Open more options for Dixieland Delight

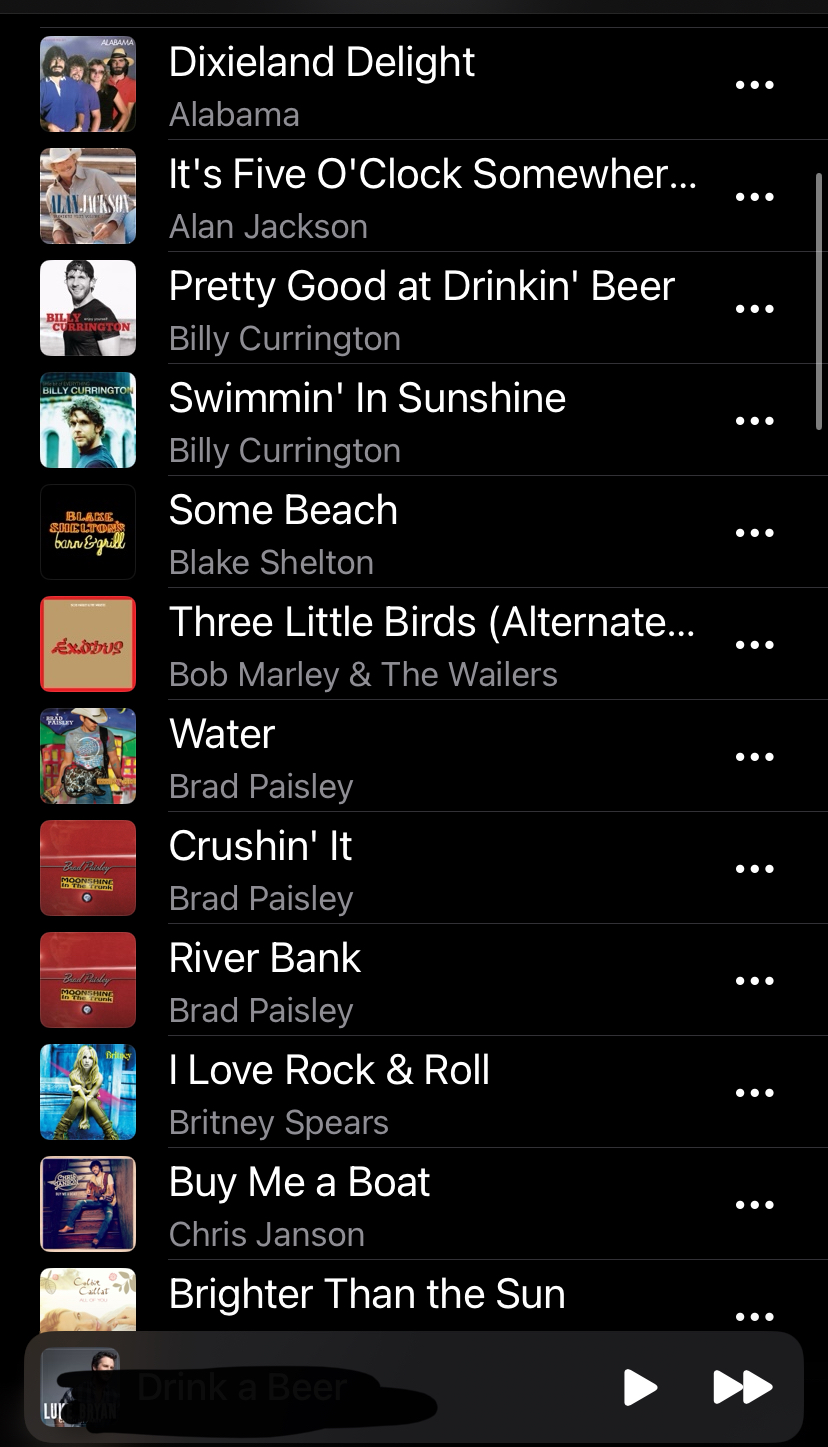(x=754, y=85)
